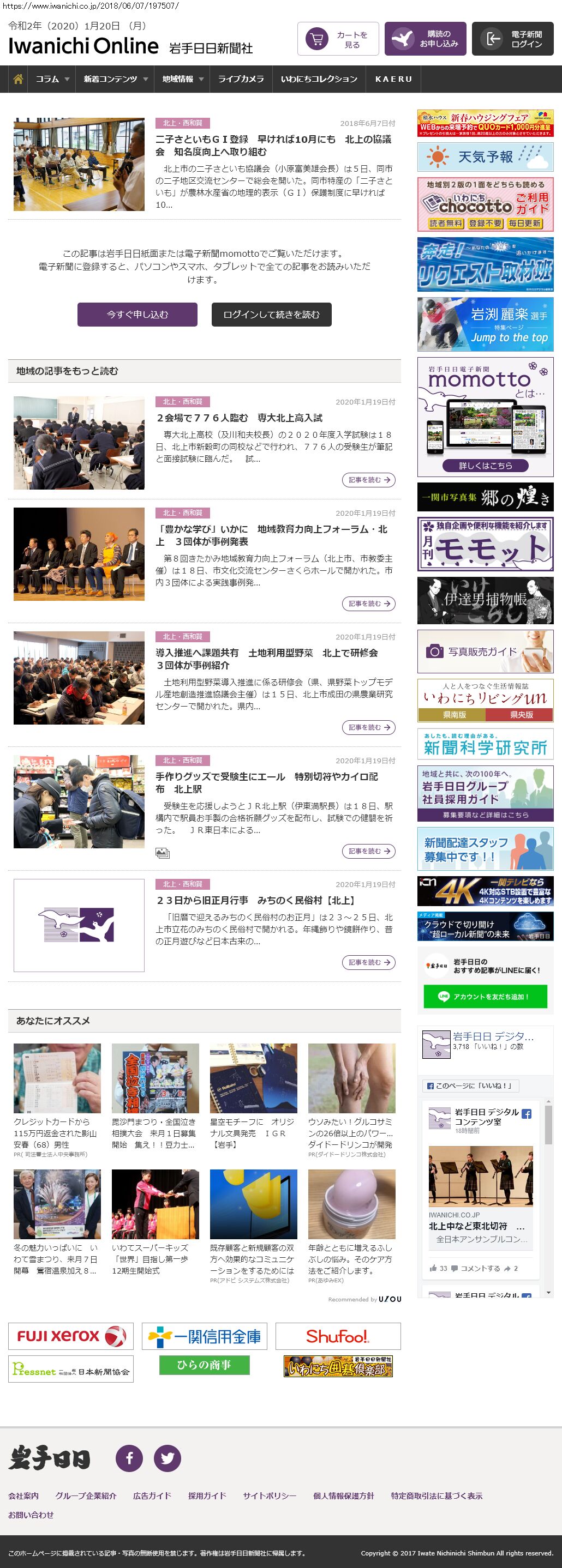Open the 天気予報 weather banner

[485, 157]
